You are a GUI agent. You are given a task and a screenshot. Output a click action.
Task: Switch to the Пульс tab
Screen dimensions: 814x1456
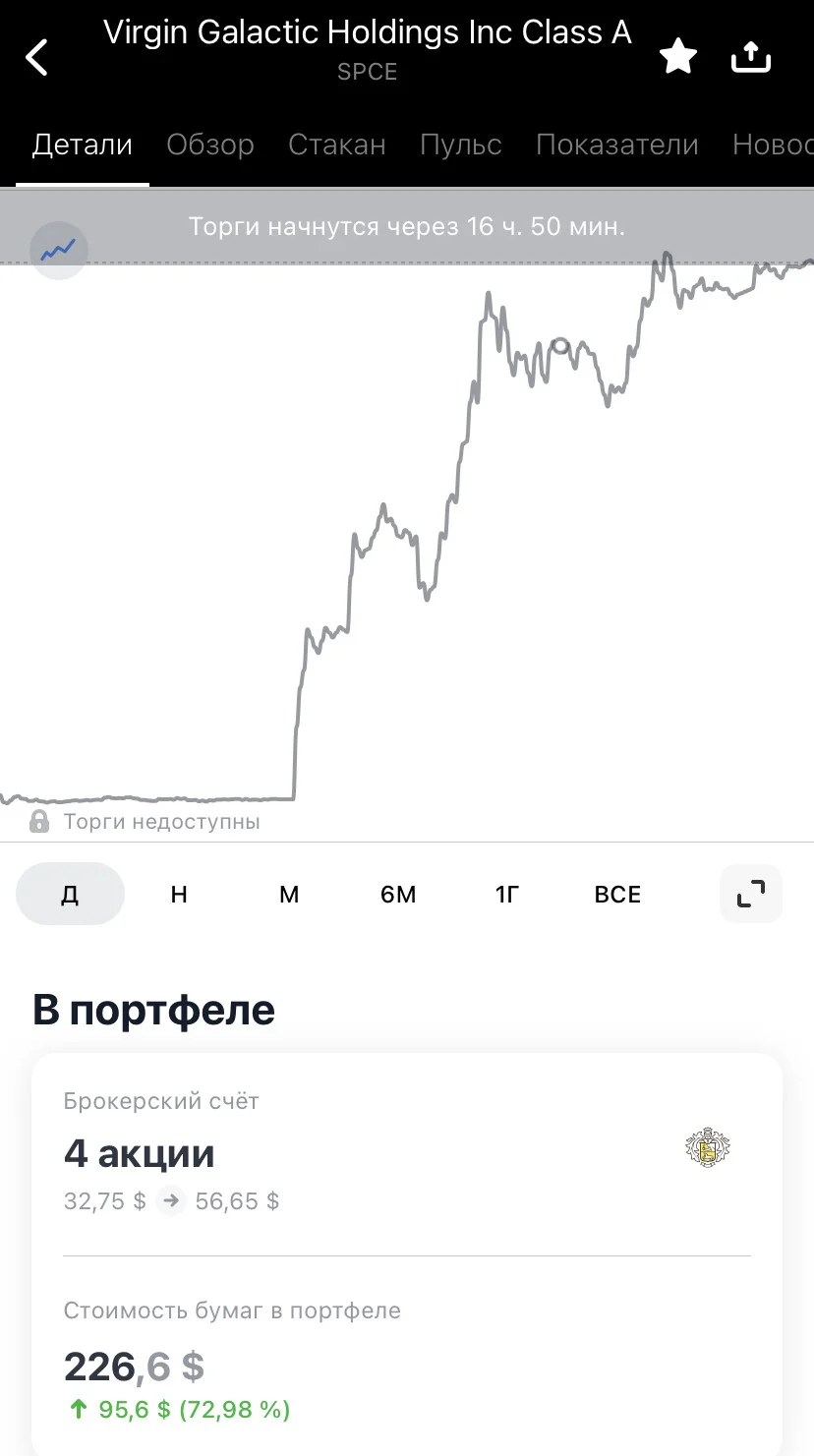(461, 145)
